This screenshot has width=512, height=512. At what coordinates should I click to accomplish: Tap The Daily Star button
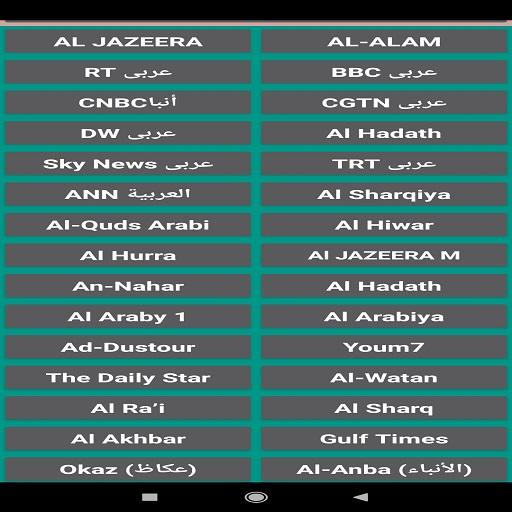coord(128,378)
